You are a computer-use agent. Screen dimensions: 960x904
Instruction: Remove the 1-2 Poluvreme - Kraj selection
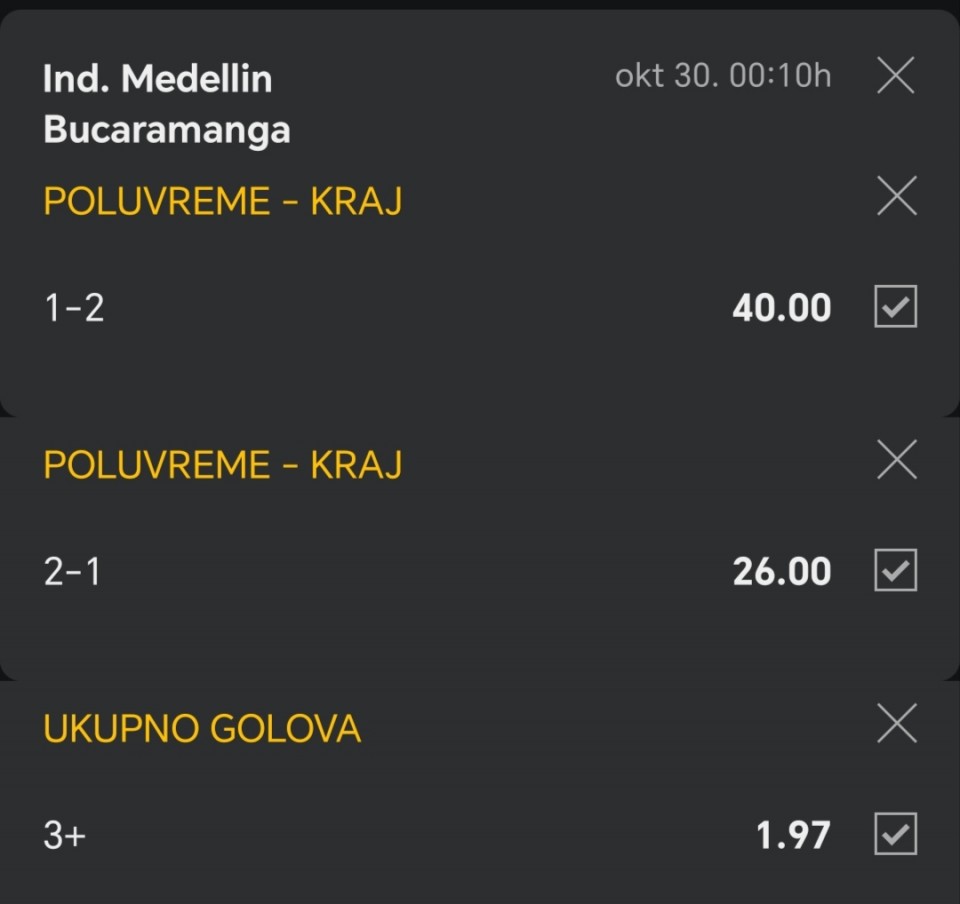point(896,196)
